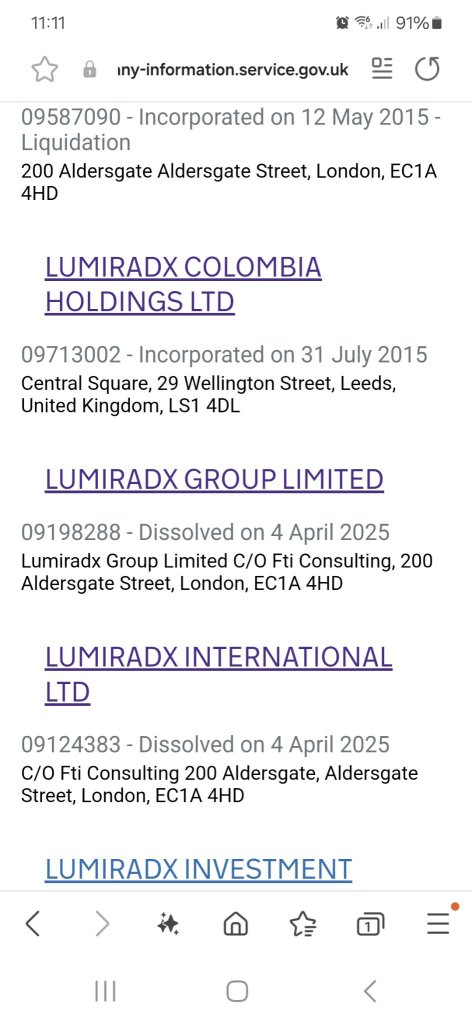
Task: Reload the current page
Action: click(x=427, y=69)
